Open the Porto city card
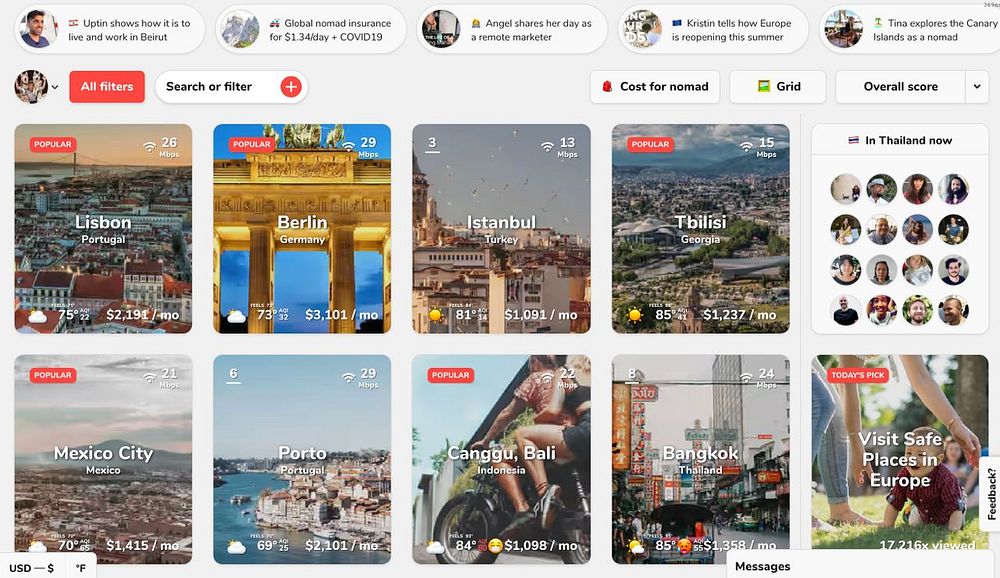The height and width of the screenshot is (578, 1000). click(x=302, y=458)
